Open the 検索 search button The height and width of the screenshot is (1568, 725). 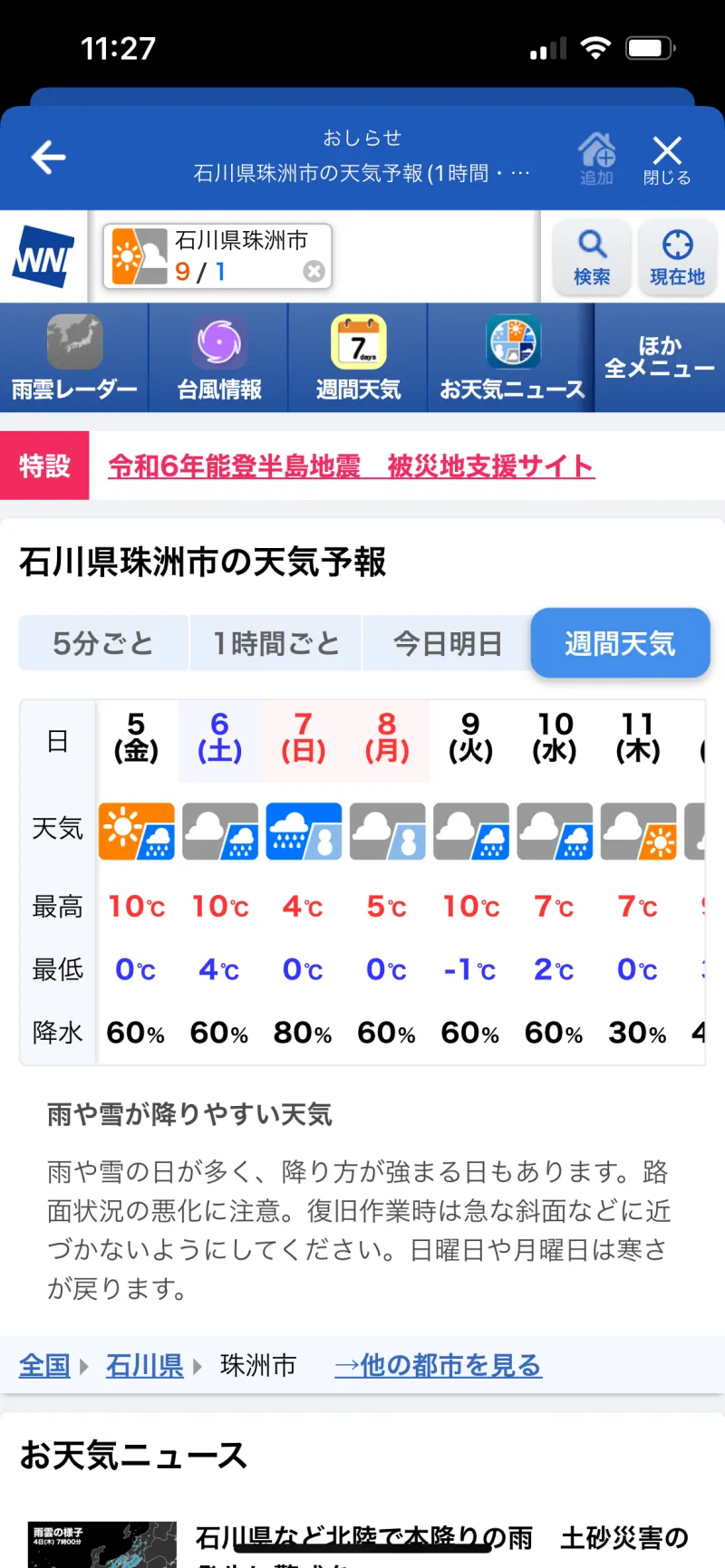592,257
